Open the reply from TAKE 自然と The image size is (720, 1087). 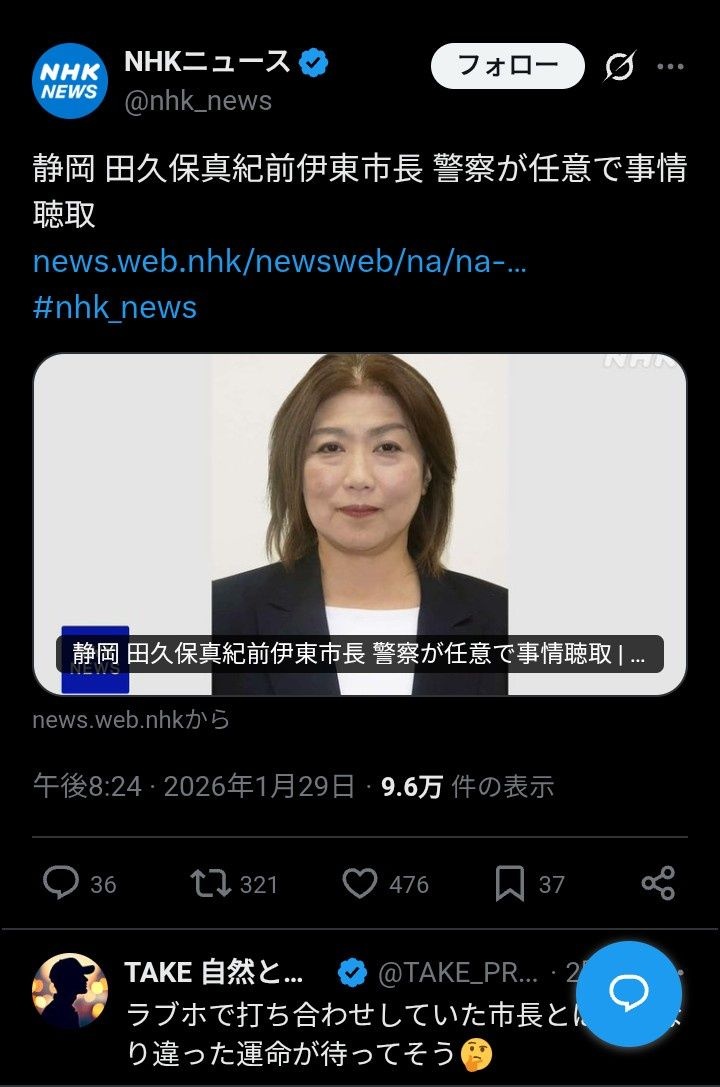point(330,1035)
